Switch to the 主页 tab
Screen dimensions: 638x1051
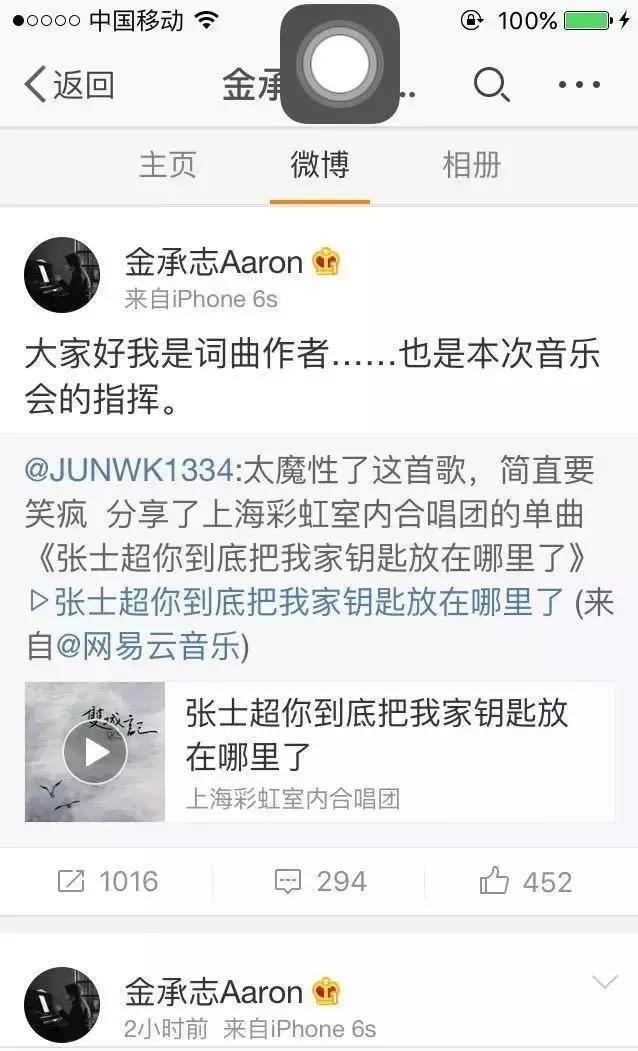[167, 165]
